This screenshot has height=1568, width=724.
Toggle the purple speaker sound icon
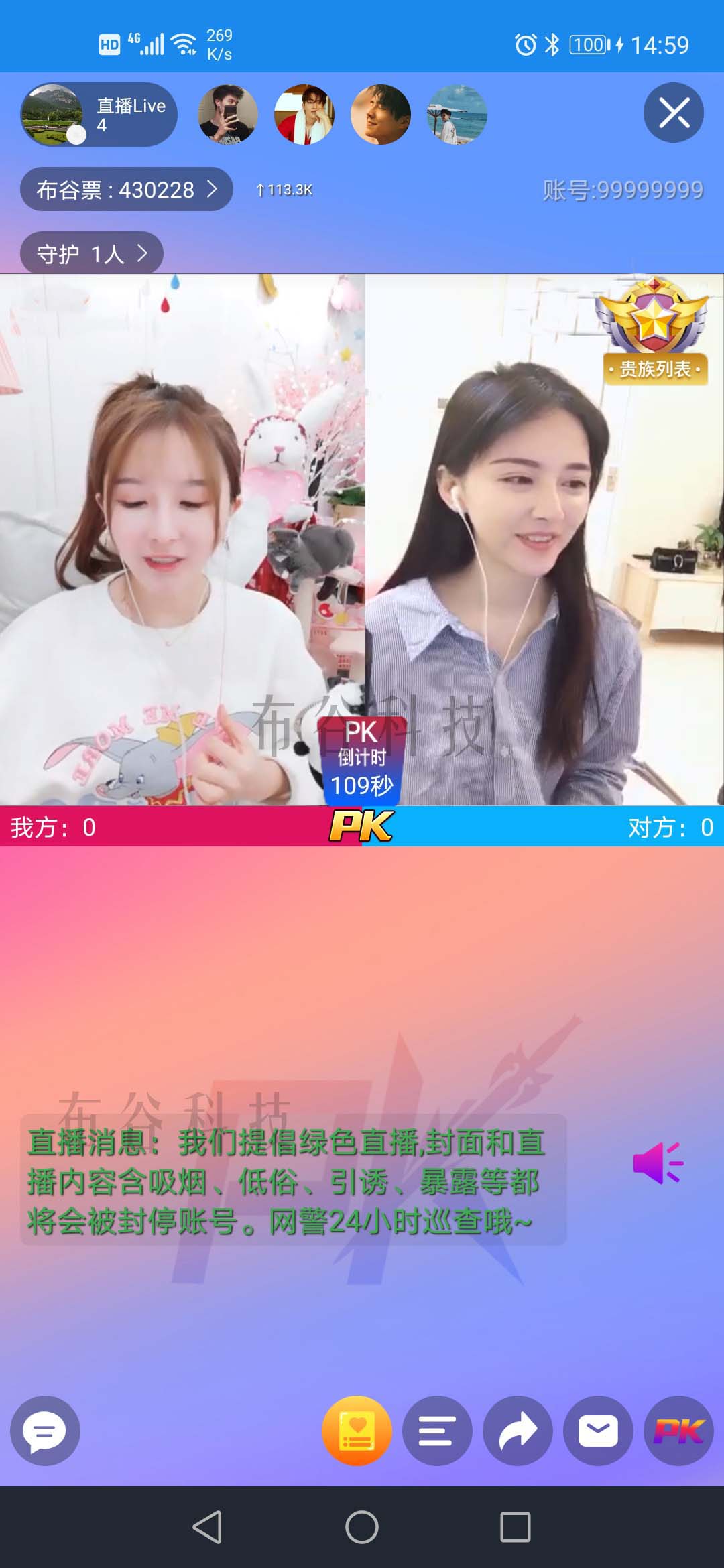pyautogui.click(x=658, y=1163)
